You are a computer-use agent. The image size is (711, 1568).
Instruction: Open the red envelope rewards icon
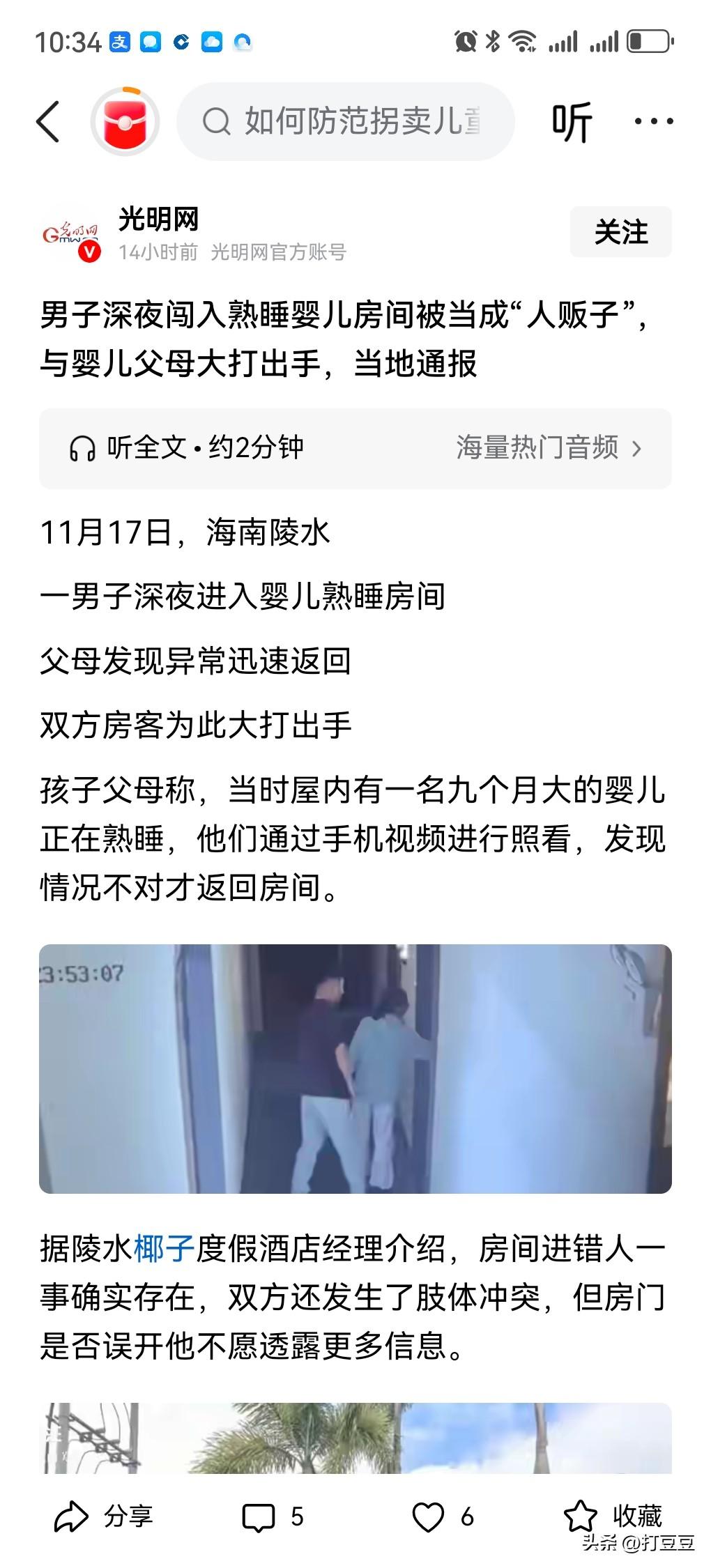125,120
